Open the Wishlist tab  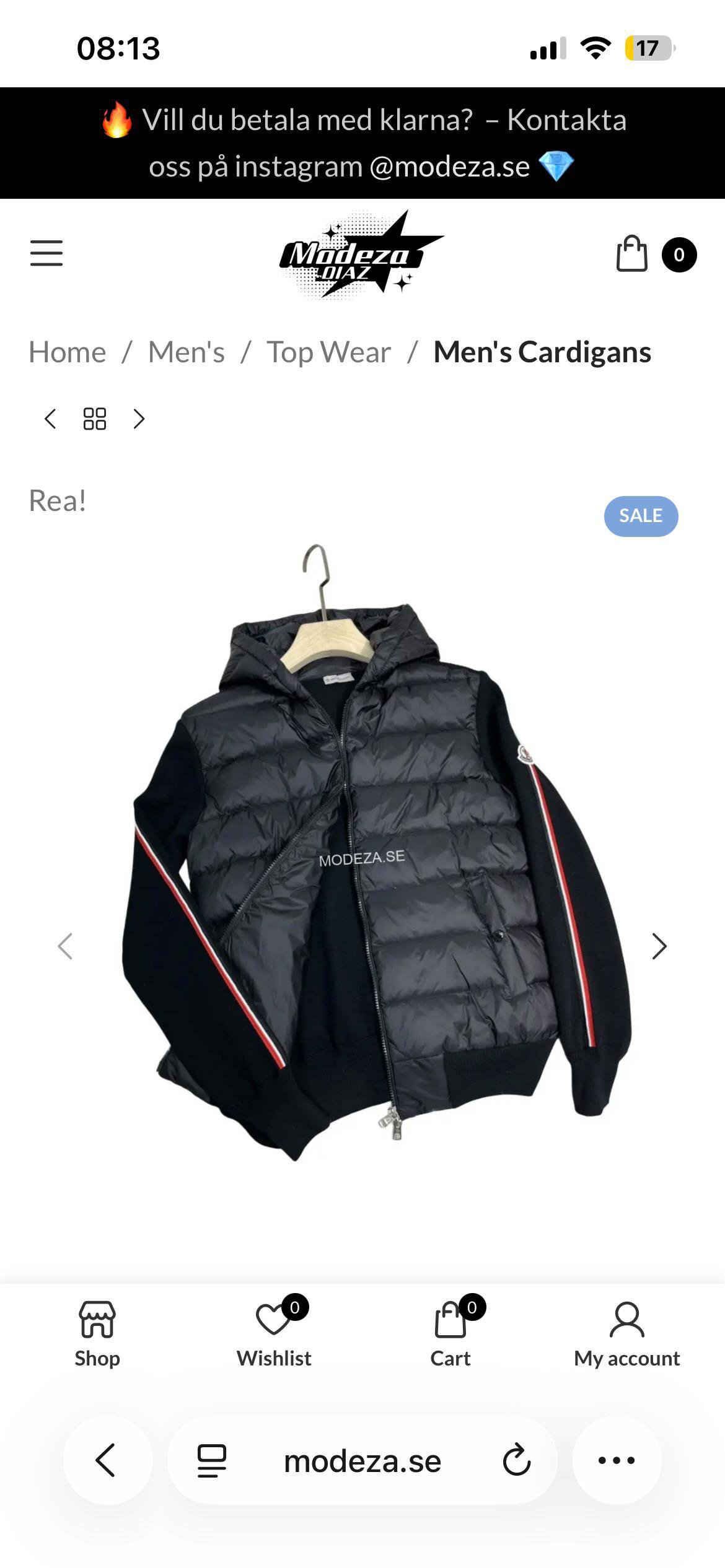click(274, 1335)
